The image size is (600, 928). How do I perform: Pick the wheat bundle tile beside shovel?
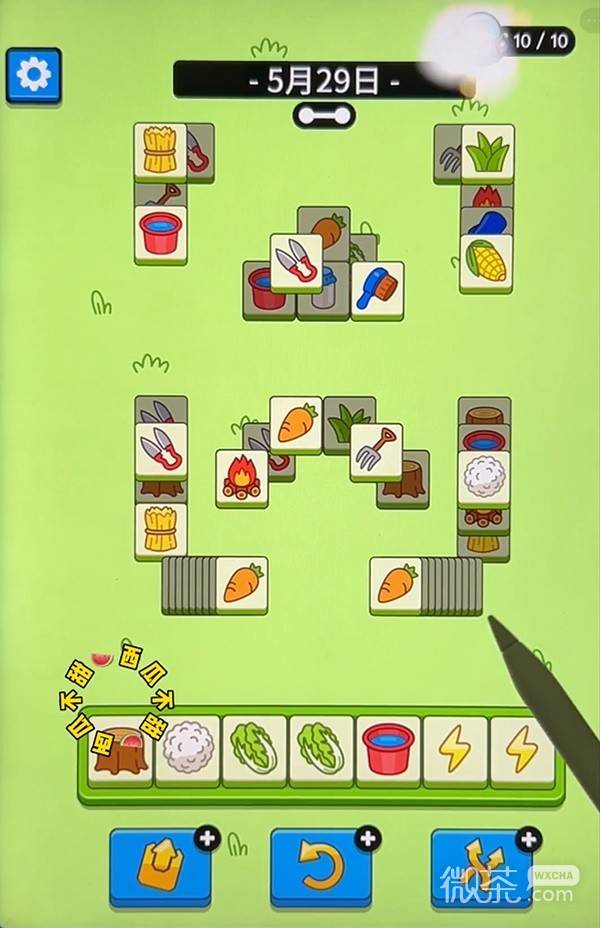point(160,150)
